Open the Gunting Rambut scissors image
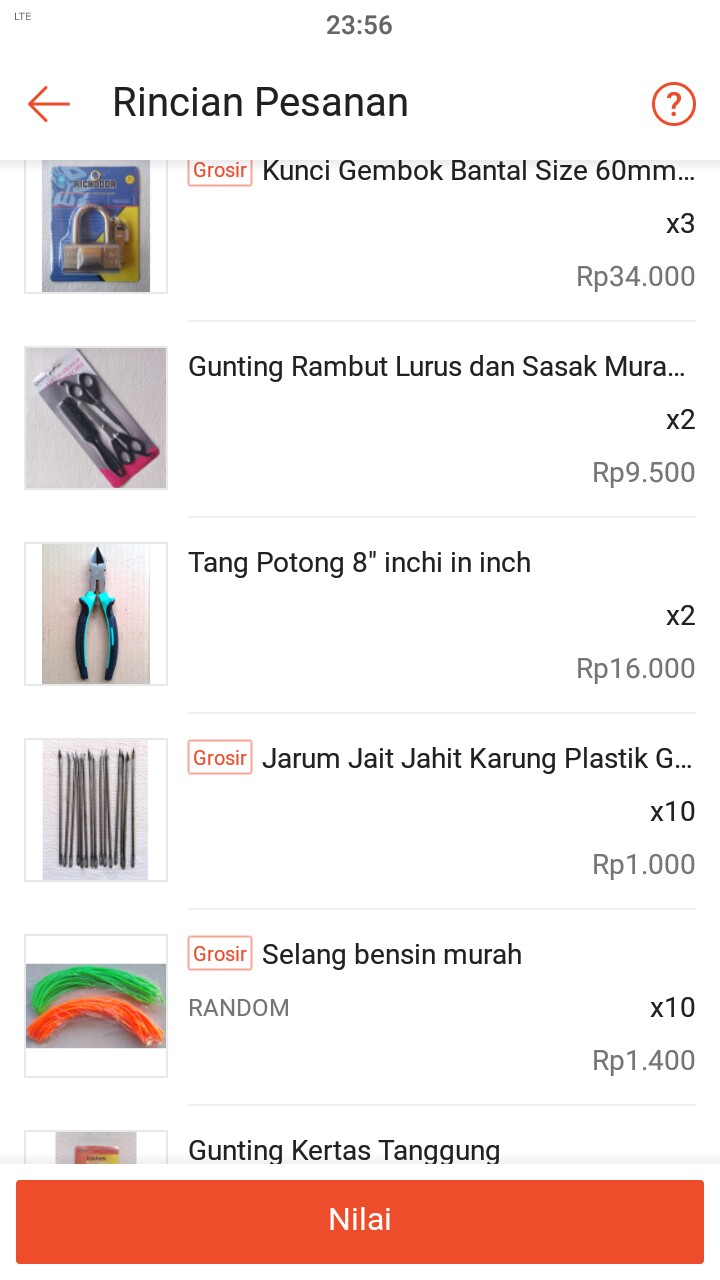The height and width of the screenshot is (1280, 720). coord(95,417)
